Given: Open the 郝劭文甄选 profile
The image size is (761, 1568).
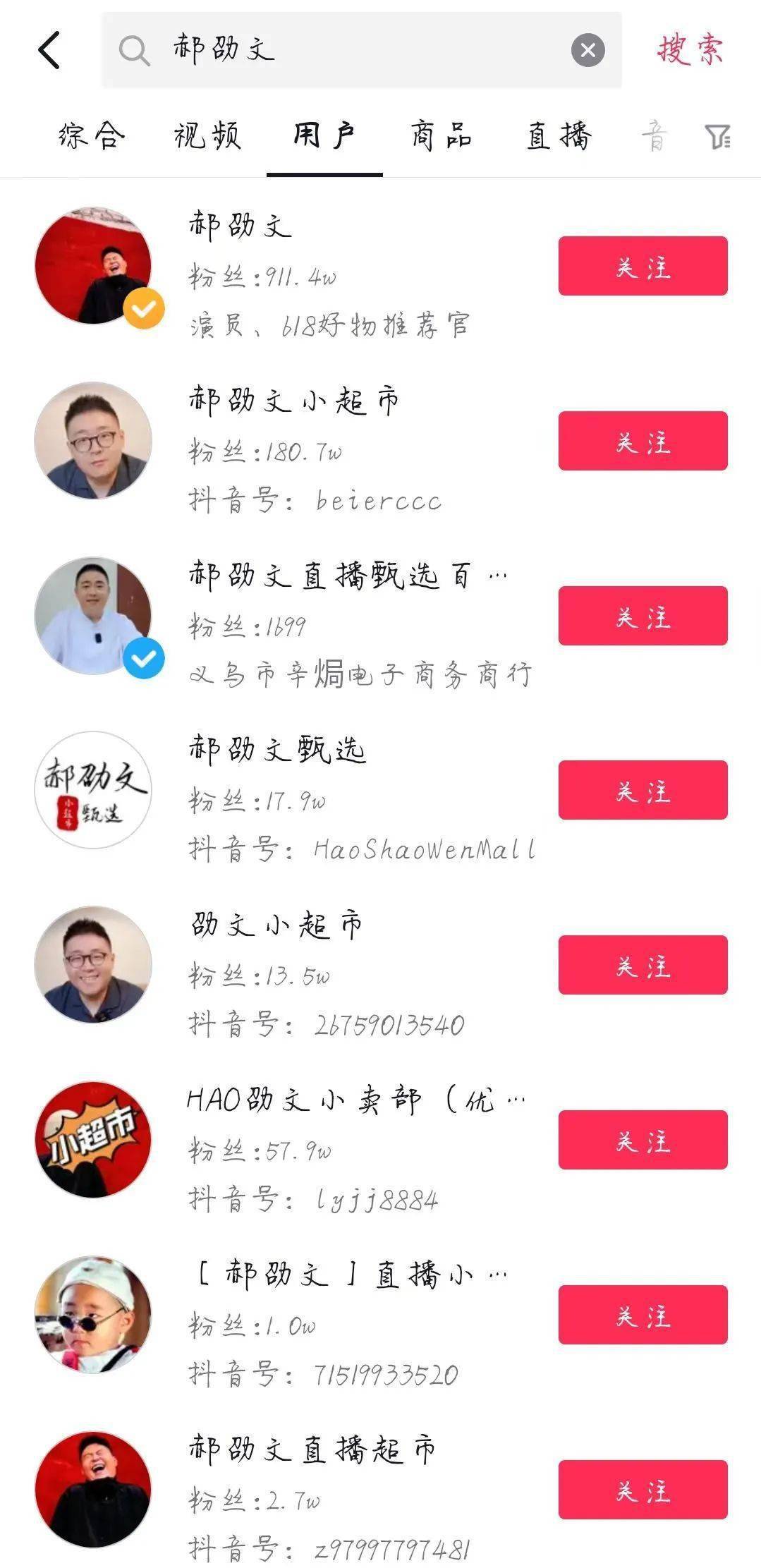Looking at the screenshot, I should (276, 750).
